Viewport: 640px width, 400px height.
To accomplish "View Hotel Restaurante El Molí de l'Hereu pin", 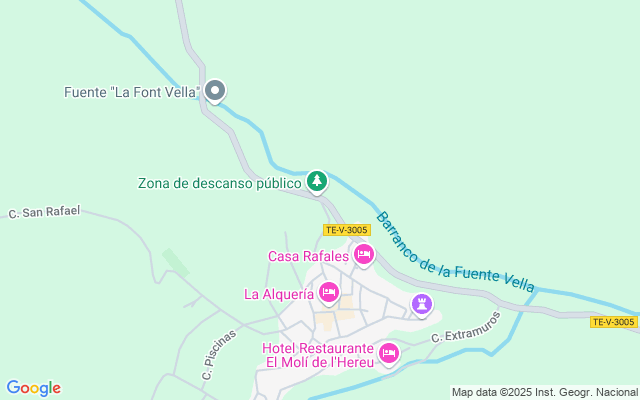I will [x=389, y=353].
